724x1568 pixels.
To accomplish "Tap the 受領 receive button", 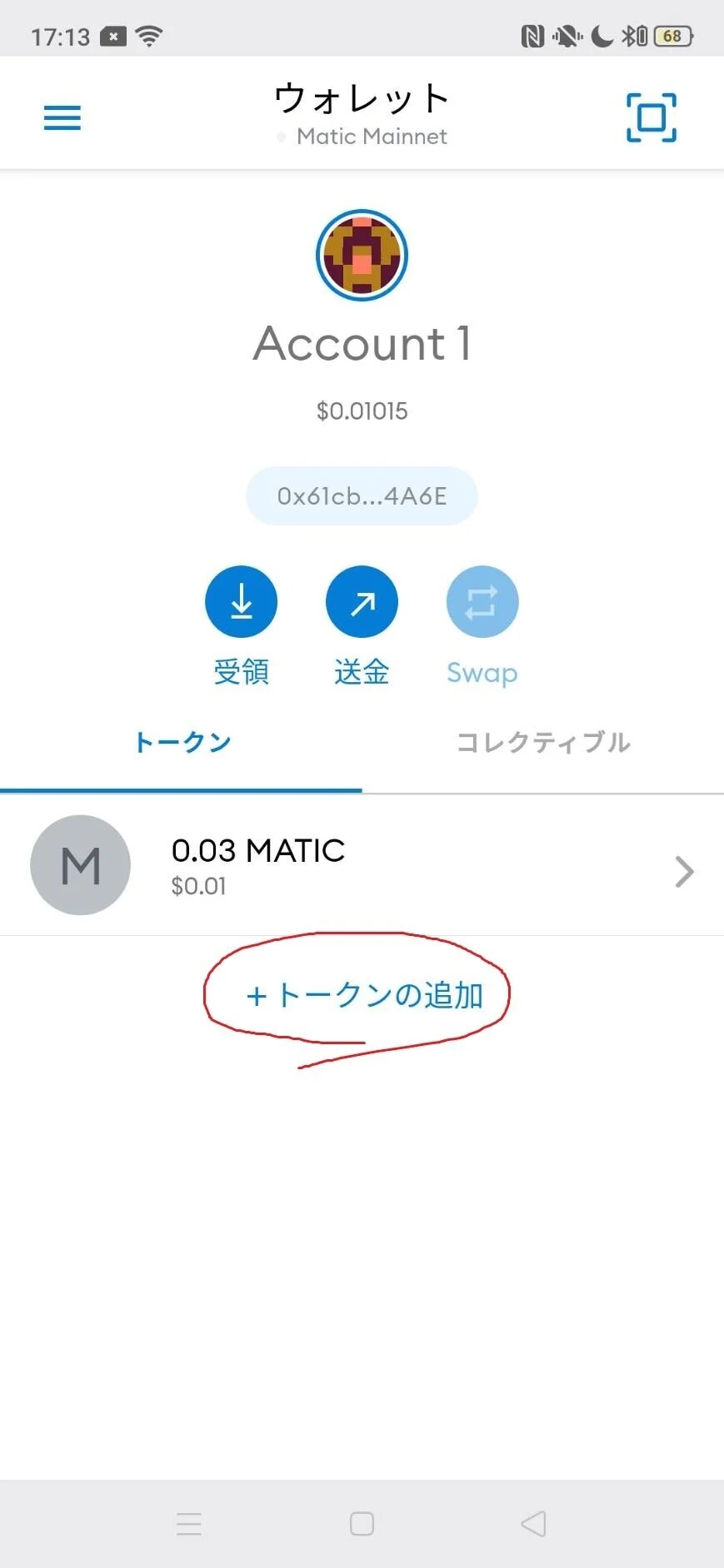I will (x=242, y=602).
